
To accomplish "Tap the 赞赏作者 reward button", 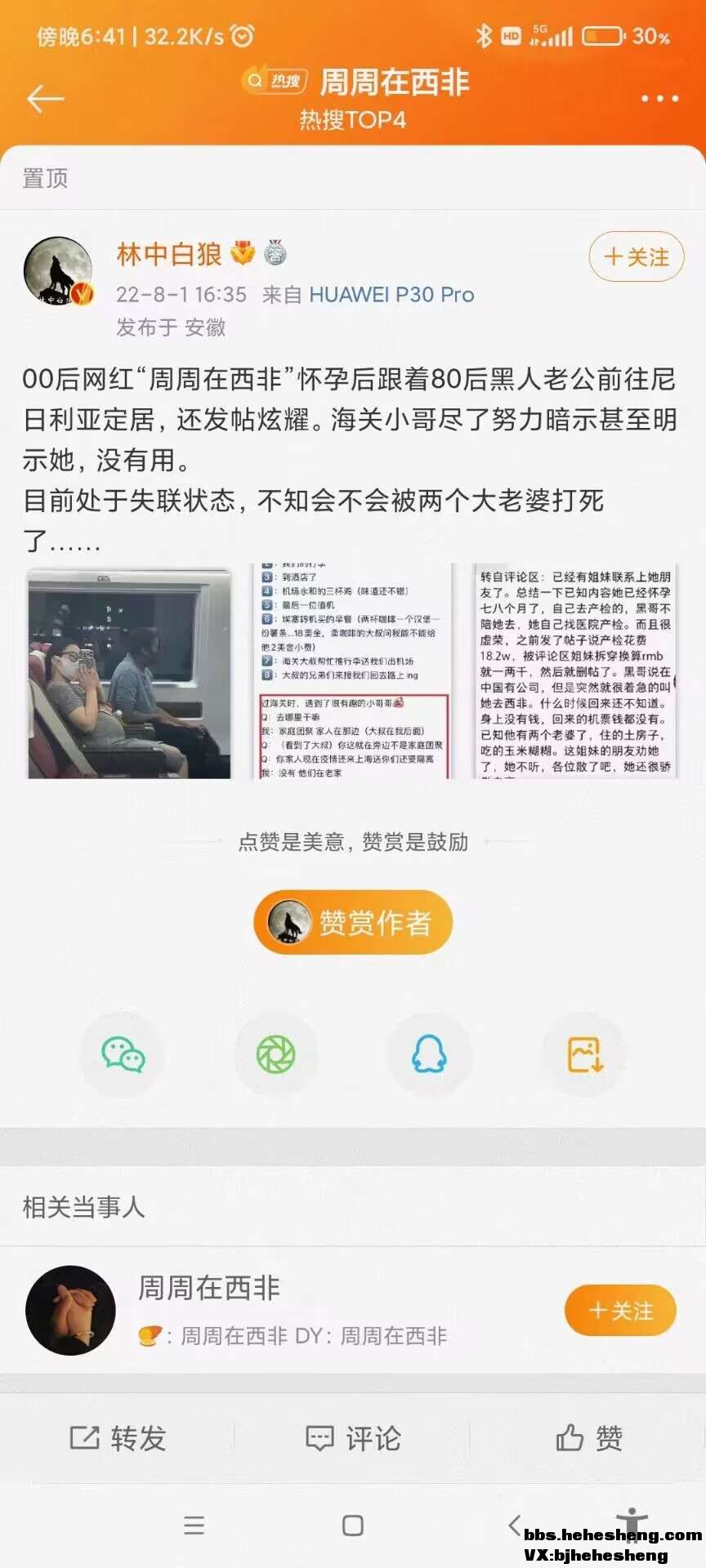I will tap(353, 922).
